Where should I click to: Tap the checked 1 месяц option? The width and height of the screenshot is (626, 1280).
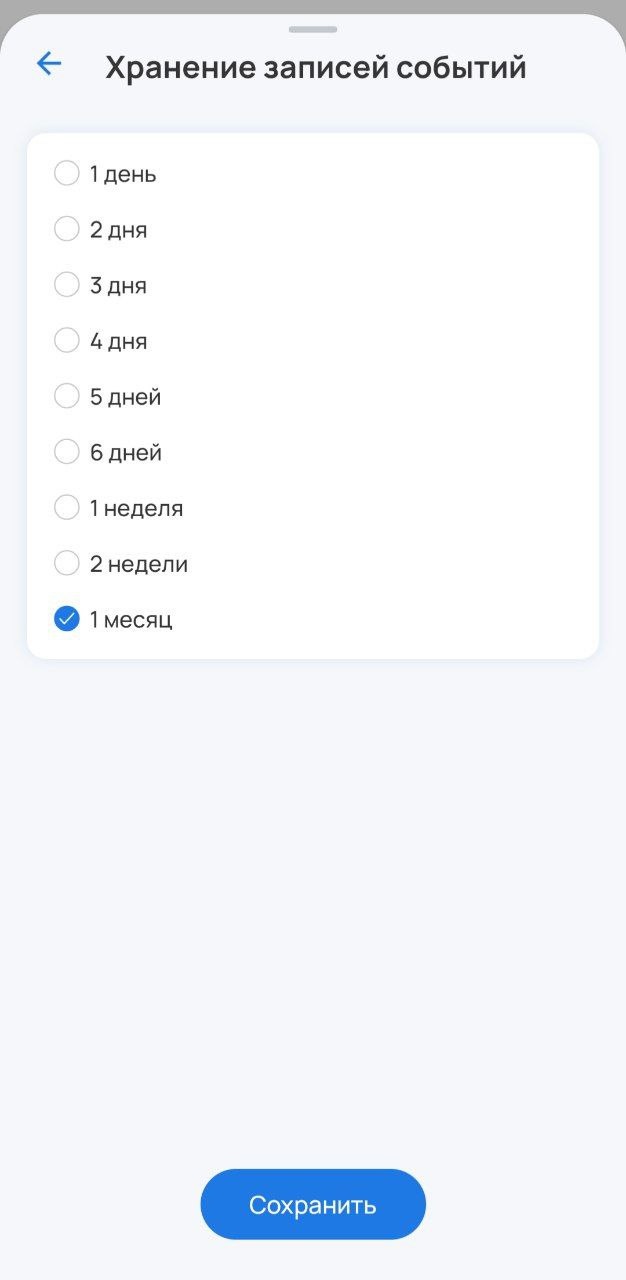[x=67, y=620]
